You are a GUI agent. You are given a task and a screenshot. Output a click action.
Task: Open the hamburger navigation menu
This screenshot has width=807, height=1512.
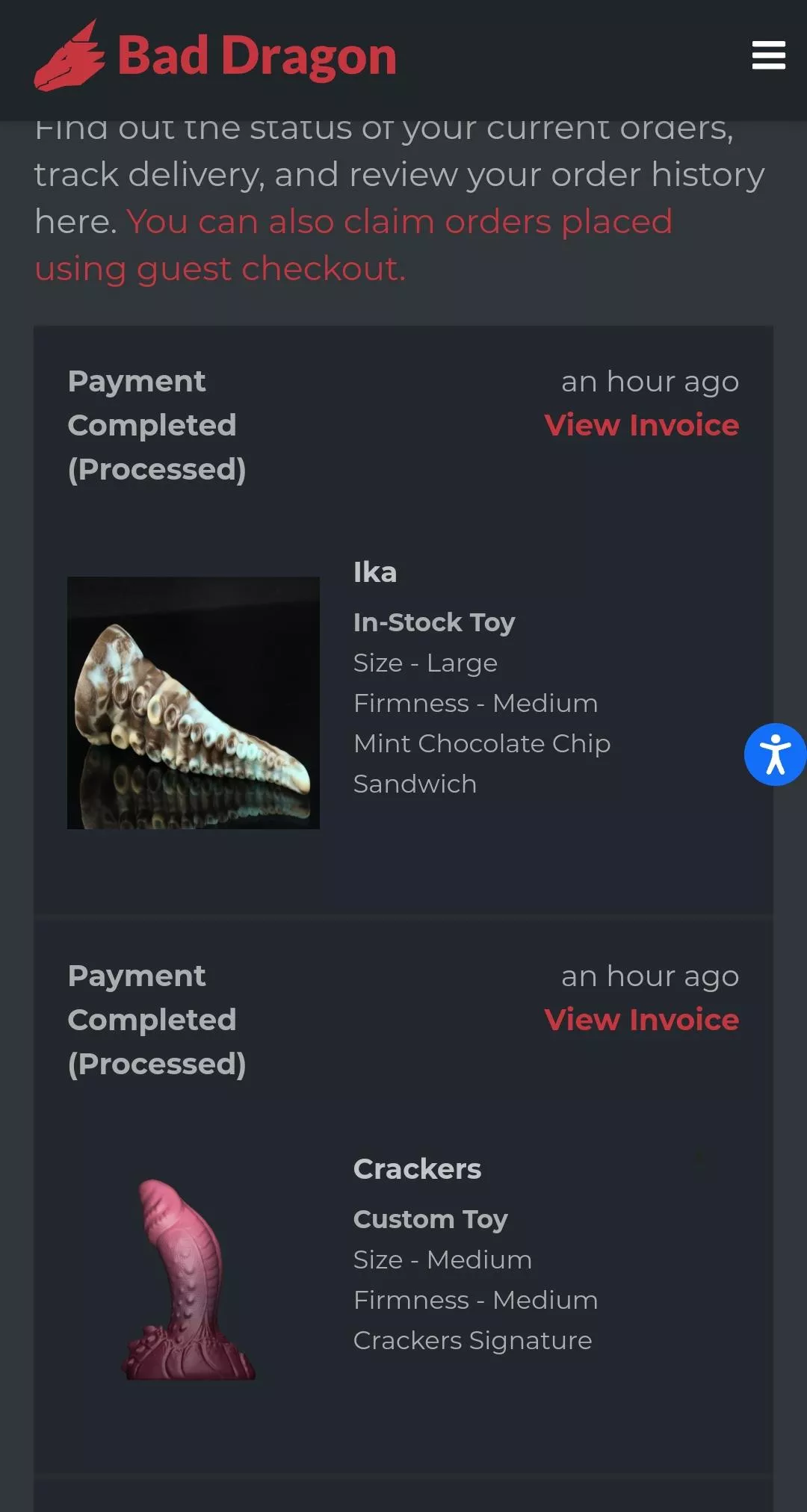coord(768,55)
